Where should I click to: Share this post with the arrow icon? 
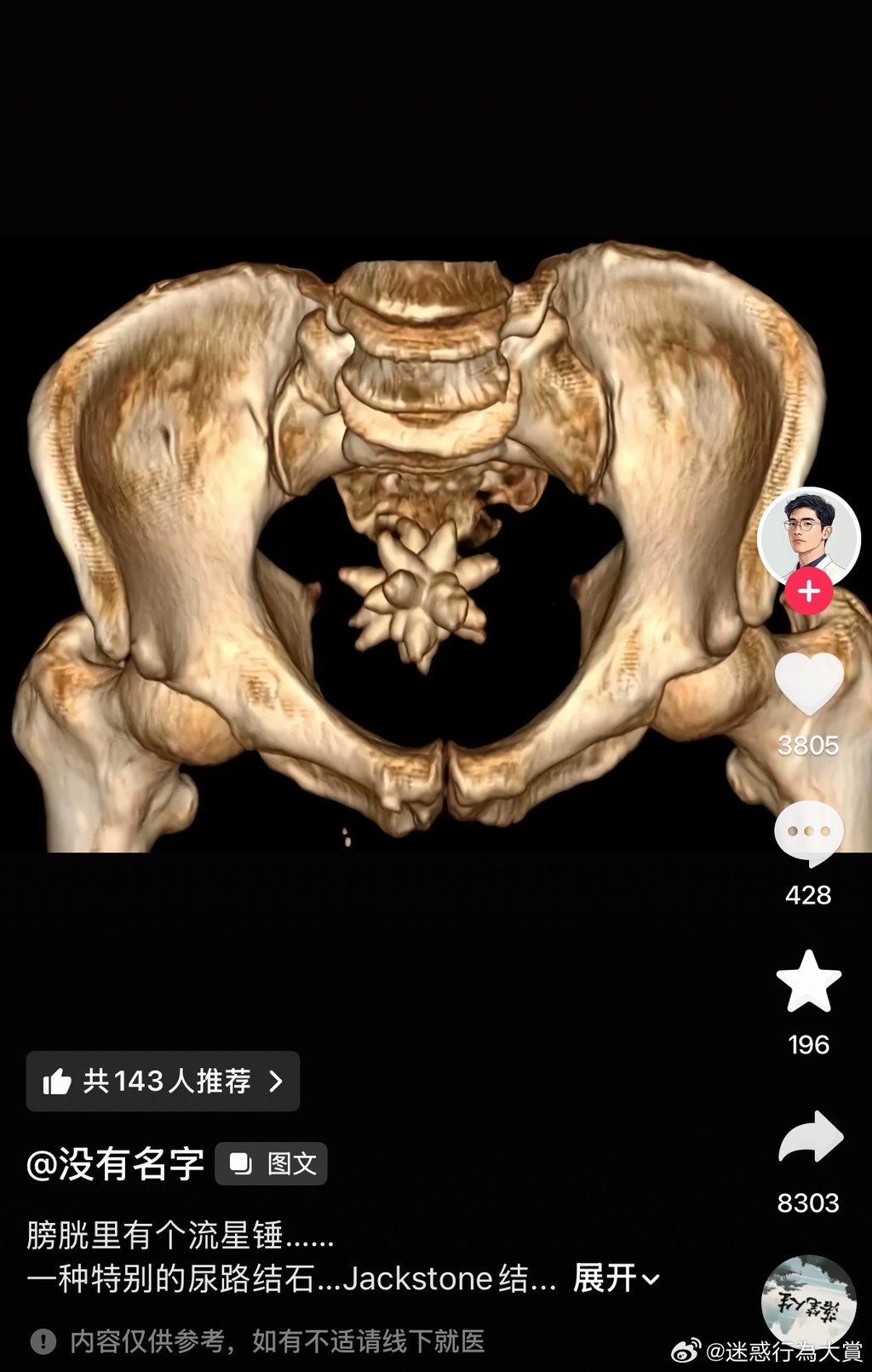[811, 1137]
